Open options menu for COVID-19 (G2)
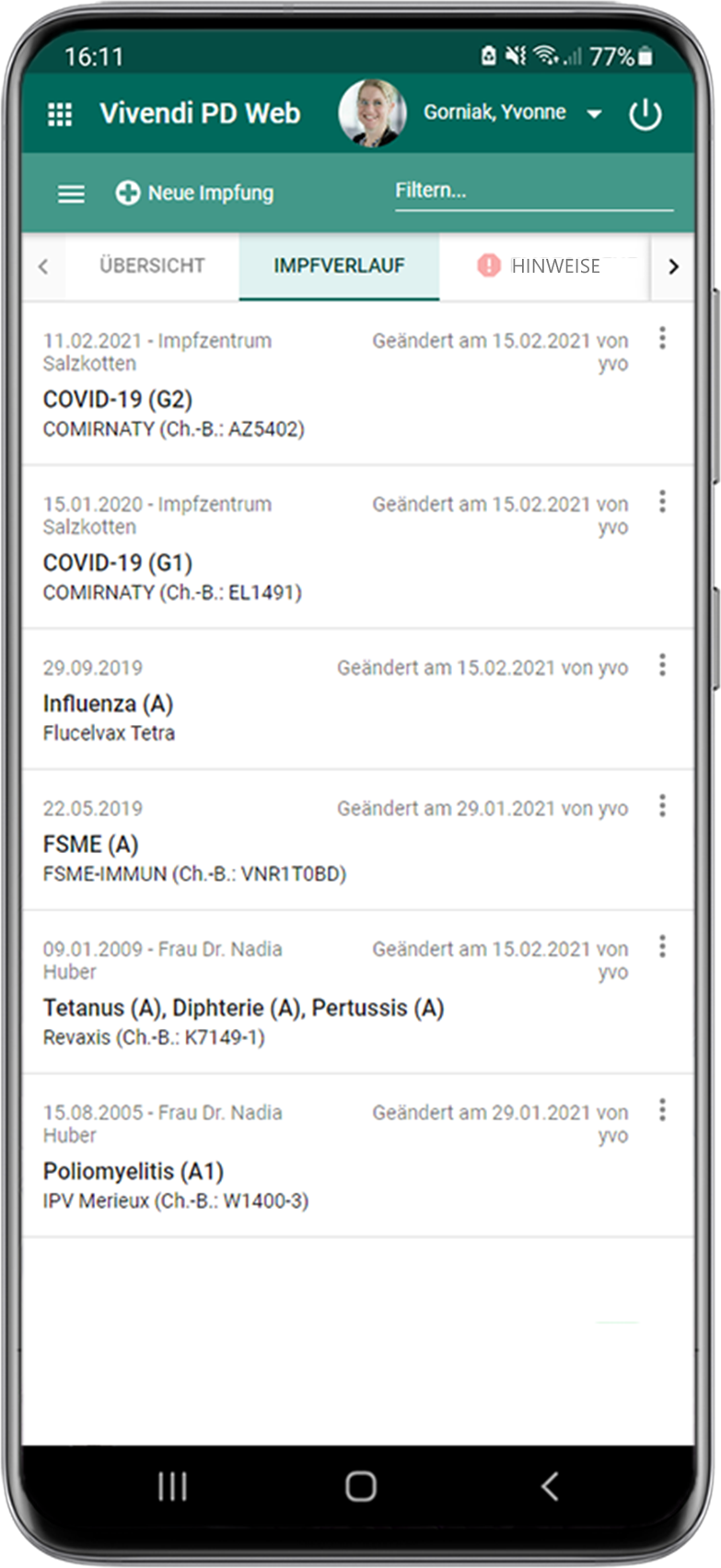 (x=662, y=338)
